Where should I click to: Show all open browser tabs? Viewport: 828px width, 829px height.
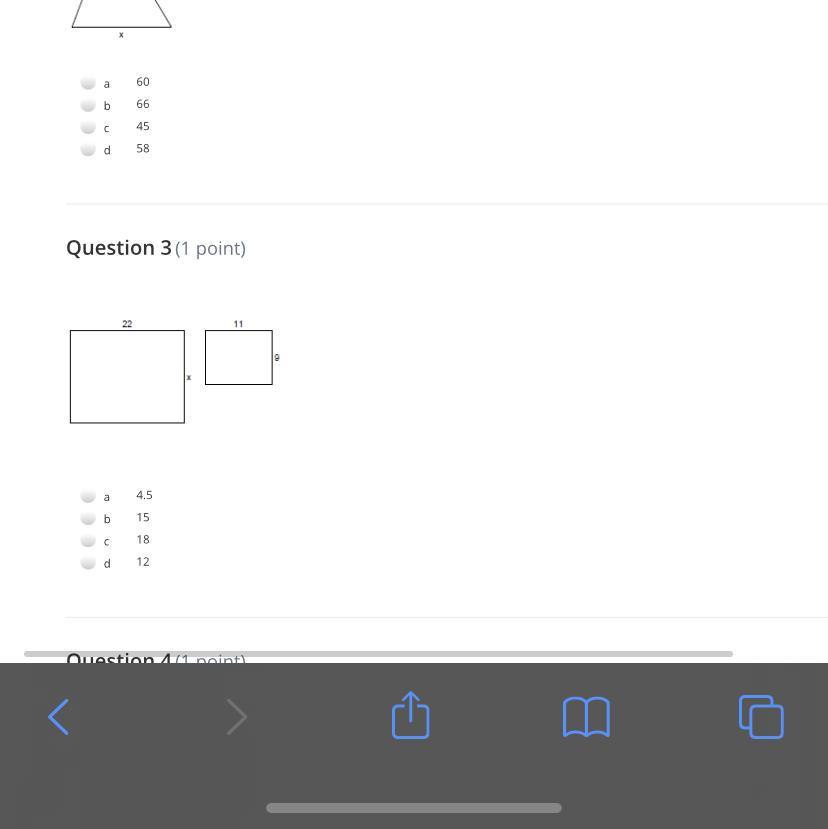tap(761, 717)
